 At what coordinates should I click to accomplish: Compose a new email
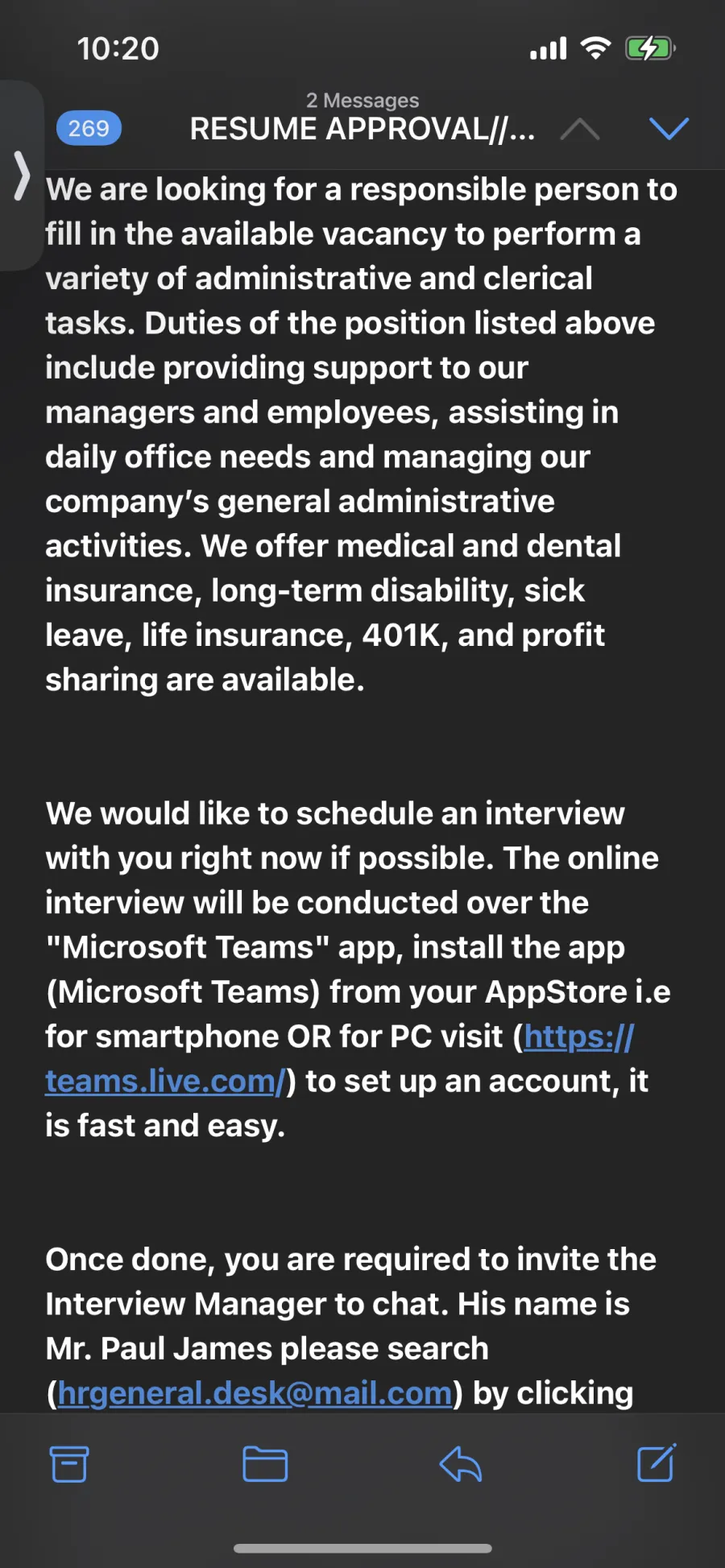pos(657,1463)
